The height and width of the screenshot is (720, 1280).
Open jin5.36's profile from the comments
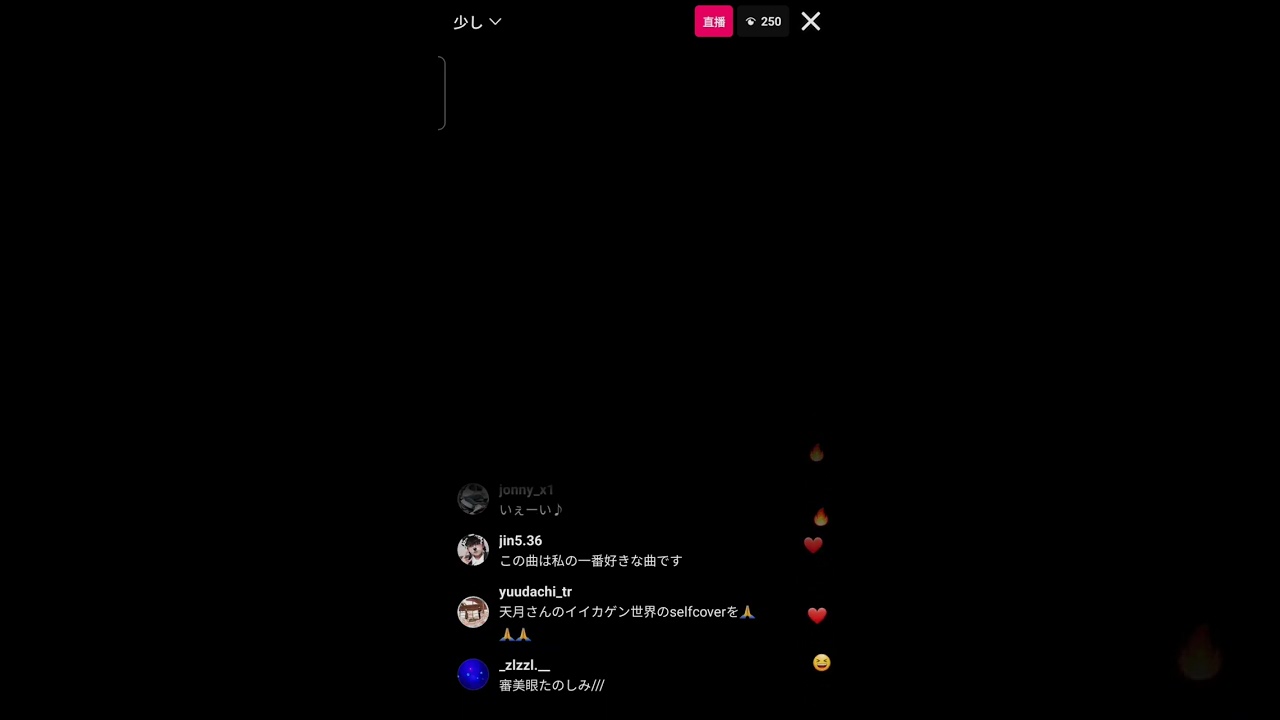tap(520, 541)
